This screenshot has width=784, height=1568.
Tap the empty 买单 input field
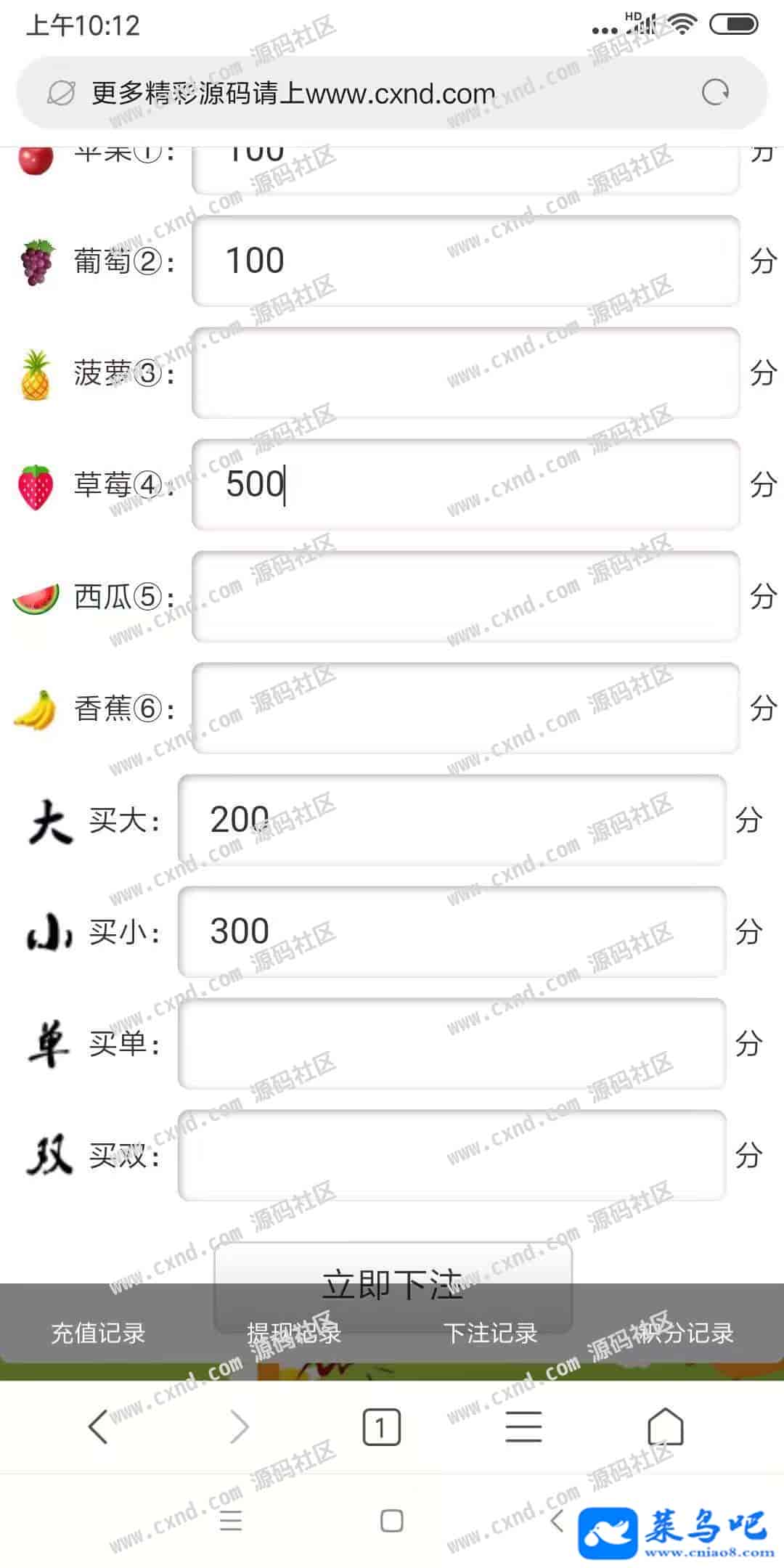point(452,1043)
